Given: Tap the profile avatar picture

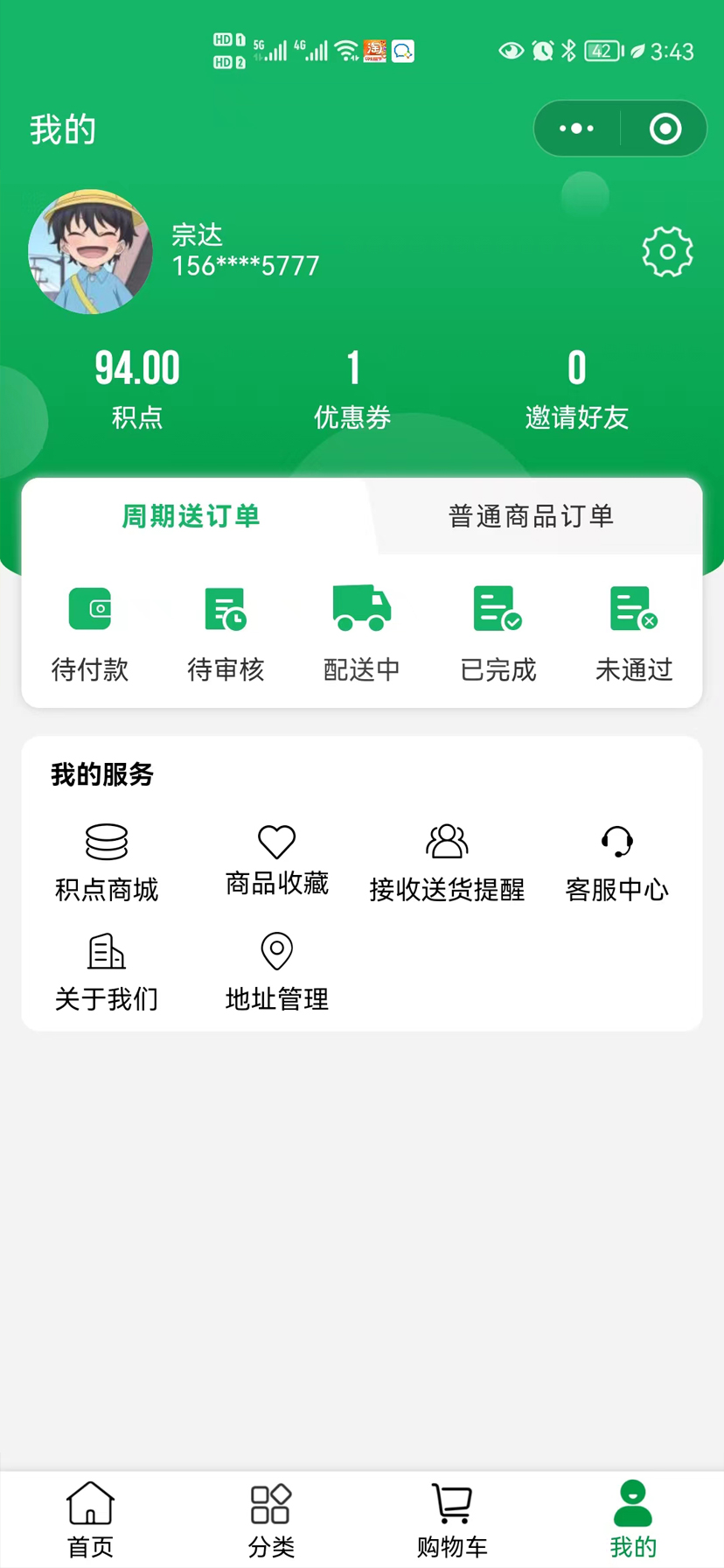Looking at the screenshot, I should click(x=90, y=252).
